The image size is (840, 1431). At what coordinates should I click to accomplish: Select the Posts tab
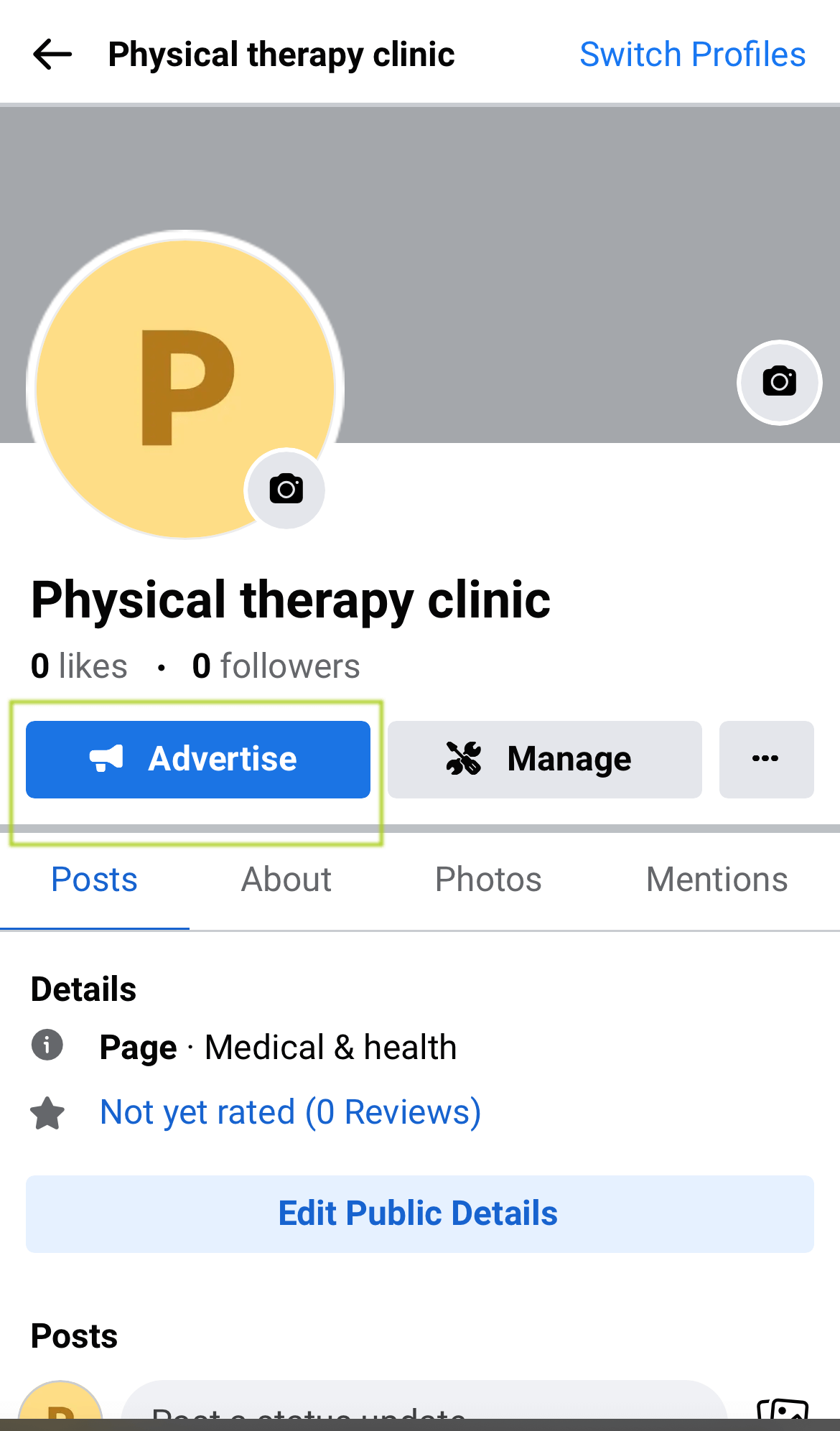(94, 880)
